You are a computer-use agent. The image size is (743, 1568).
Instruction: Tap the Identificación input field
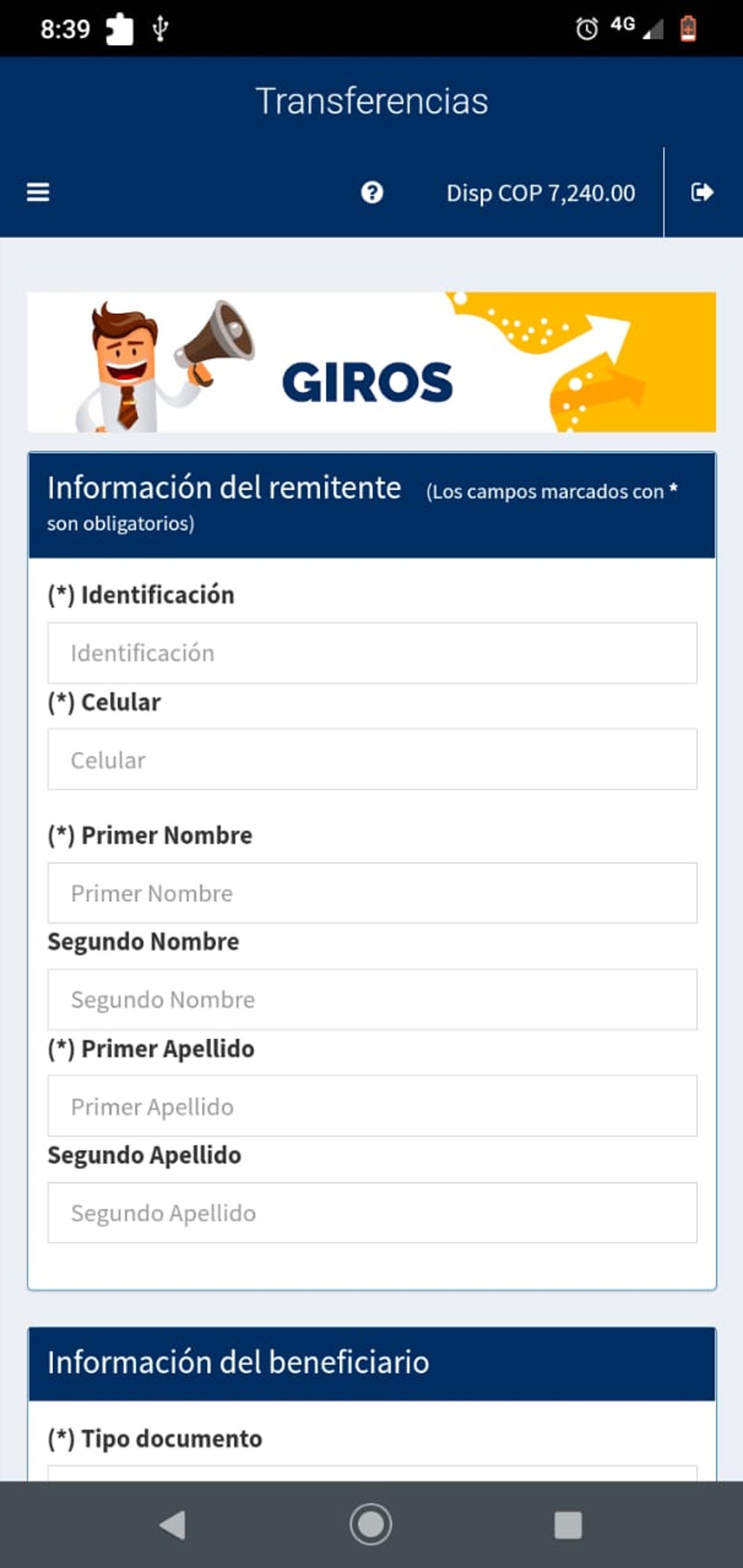371,652
